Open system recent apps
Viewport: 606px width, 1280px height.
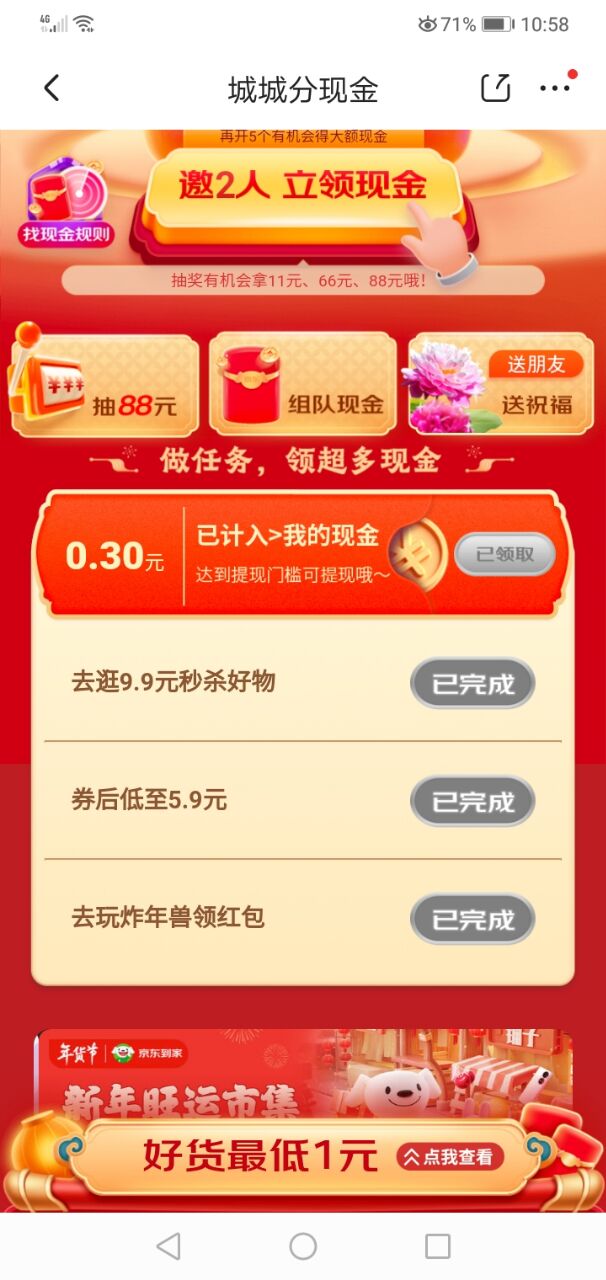[x=437, y=1246]
